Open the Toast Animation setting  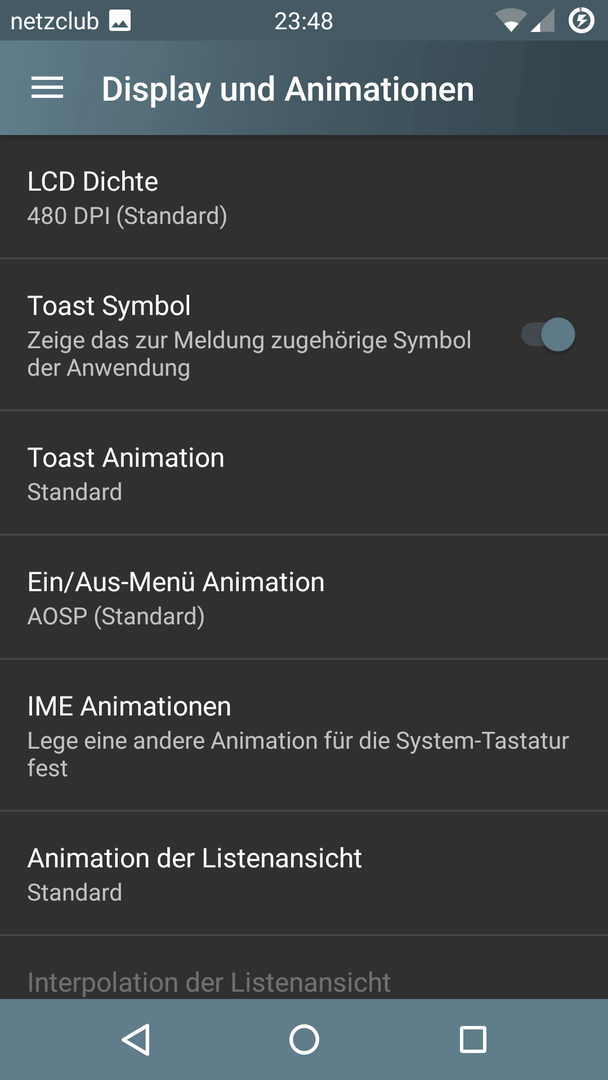pyautogui.click(x=304, y=472)
